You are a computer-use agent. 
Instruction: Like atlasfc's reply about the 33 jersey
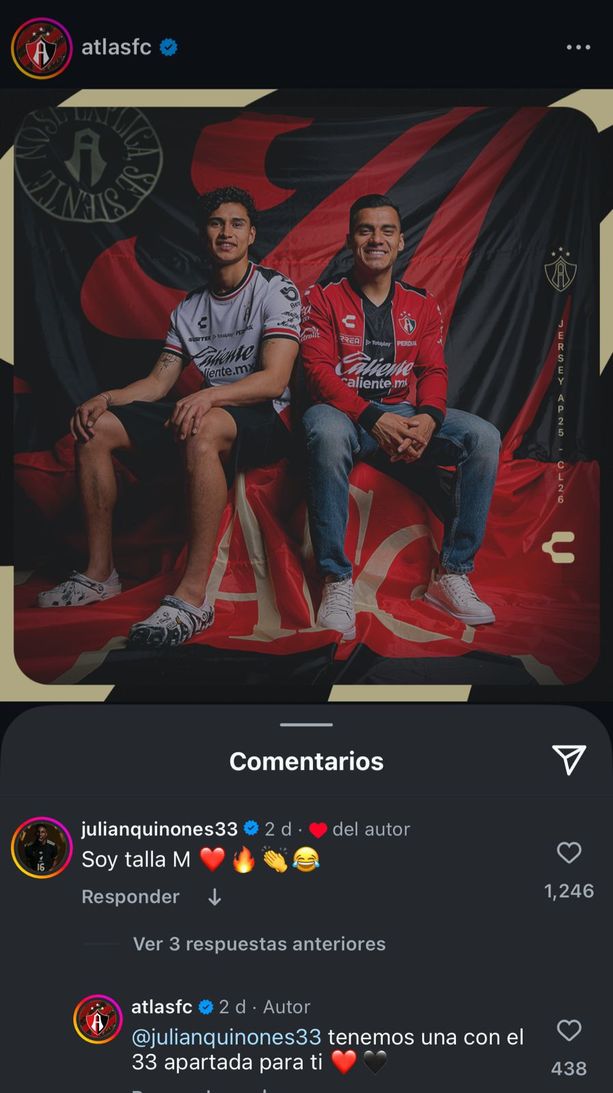click(x=568, y=1031)
